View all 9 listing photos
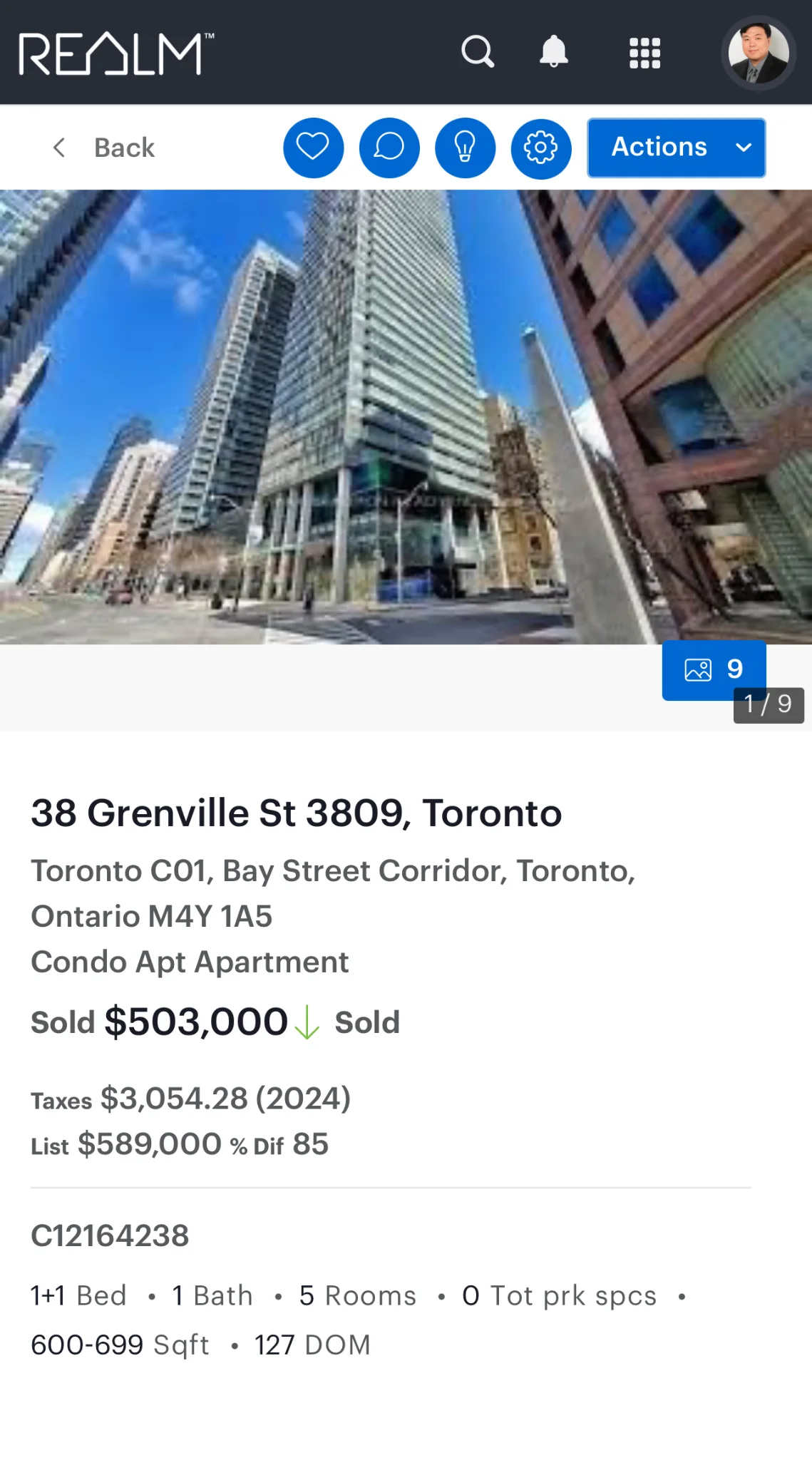The height and width of the screenshot is (1460, 812). point(713,669)
